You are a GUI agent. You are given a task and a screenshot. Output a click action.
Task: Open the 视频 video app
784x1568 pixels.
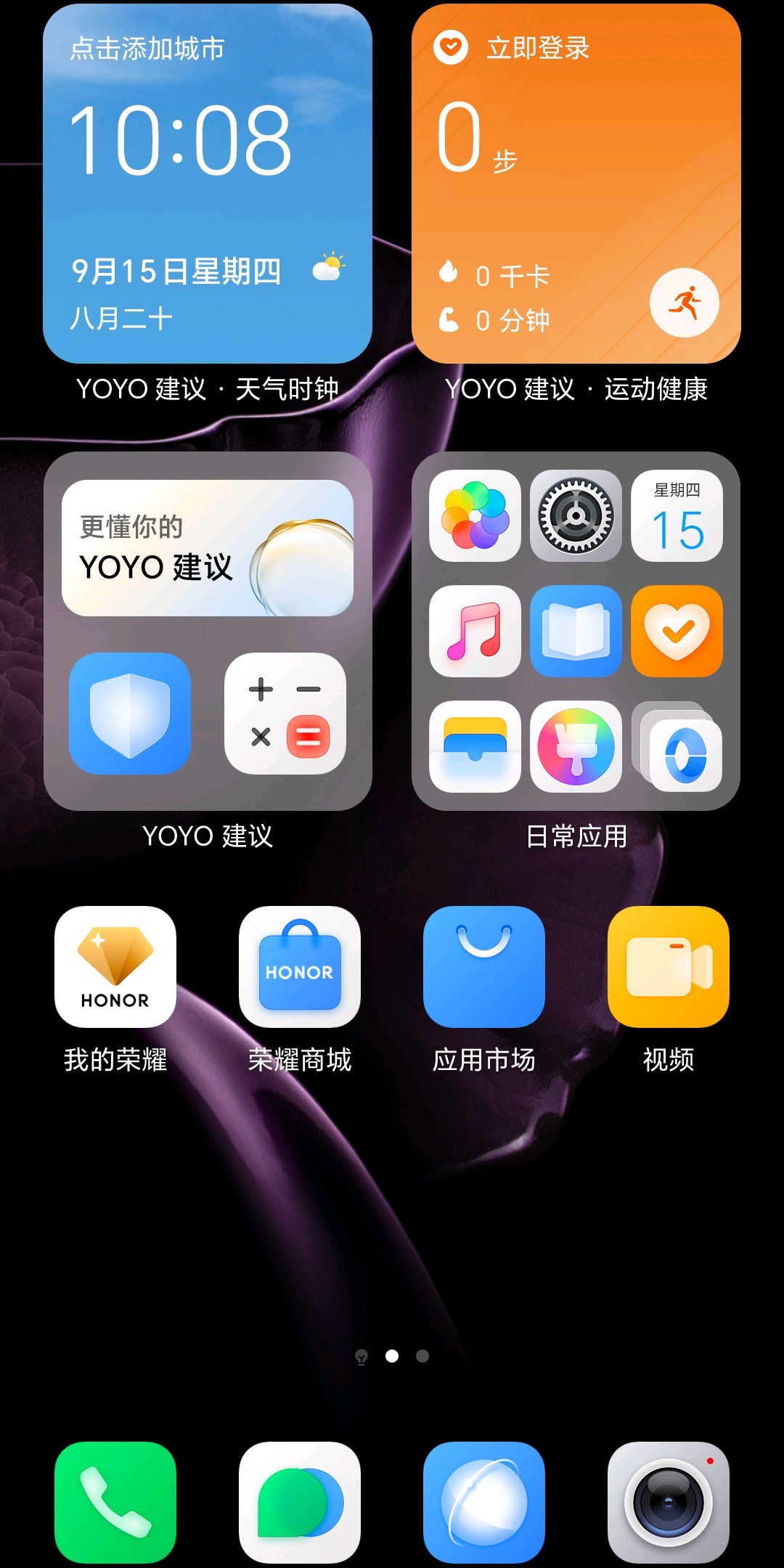669,967
